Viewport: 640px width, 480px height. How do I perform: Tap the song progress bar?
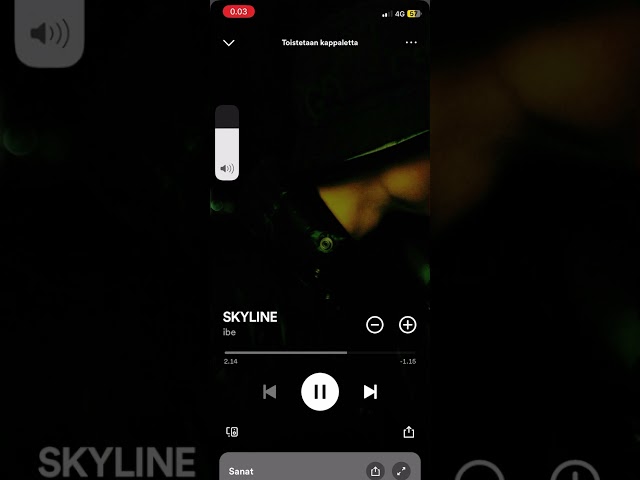320,352
